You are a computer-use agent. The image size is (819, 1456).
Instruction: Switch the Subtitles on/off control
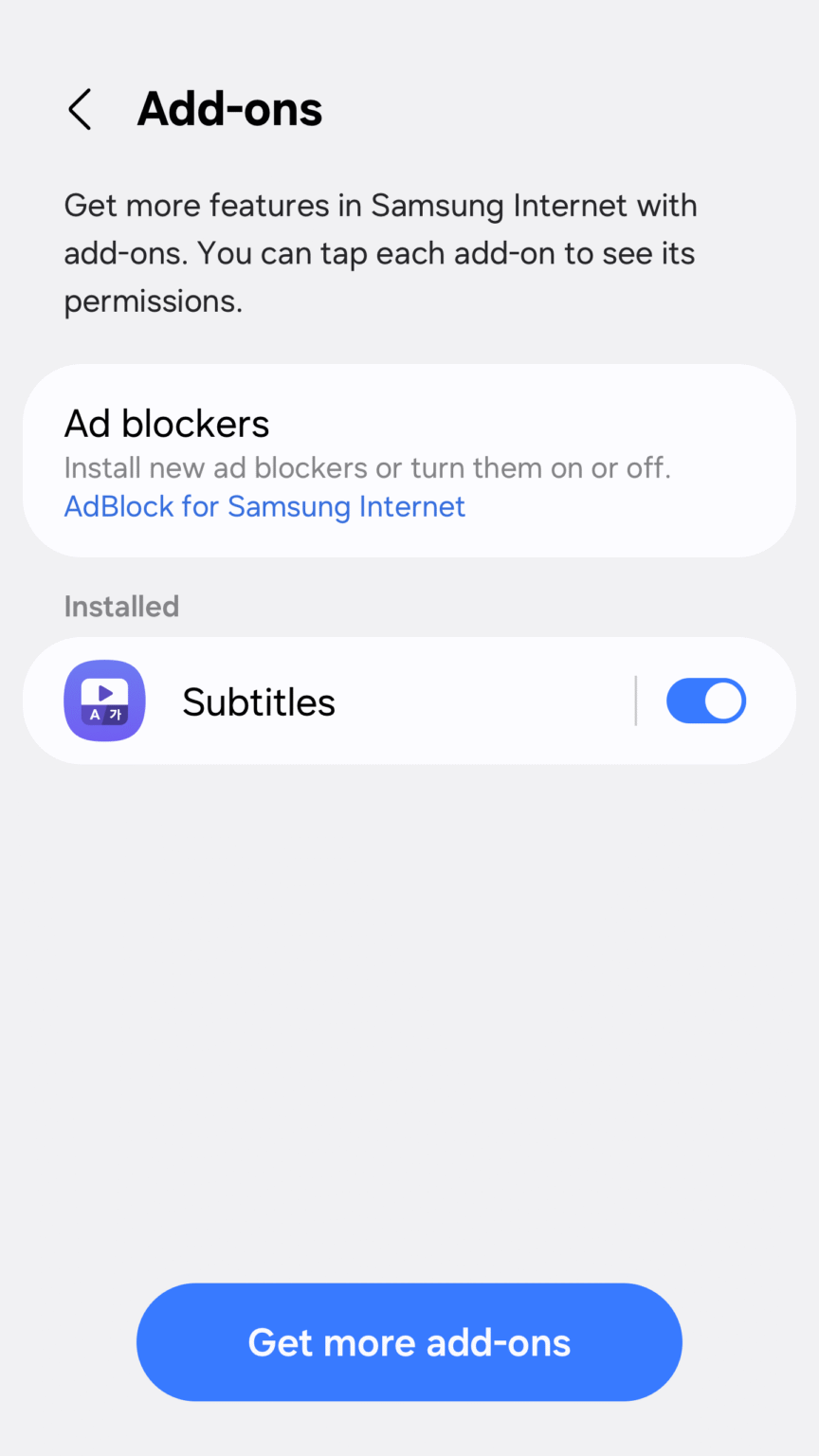tap(706, 701)
